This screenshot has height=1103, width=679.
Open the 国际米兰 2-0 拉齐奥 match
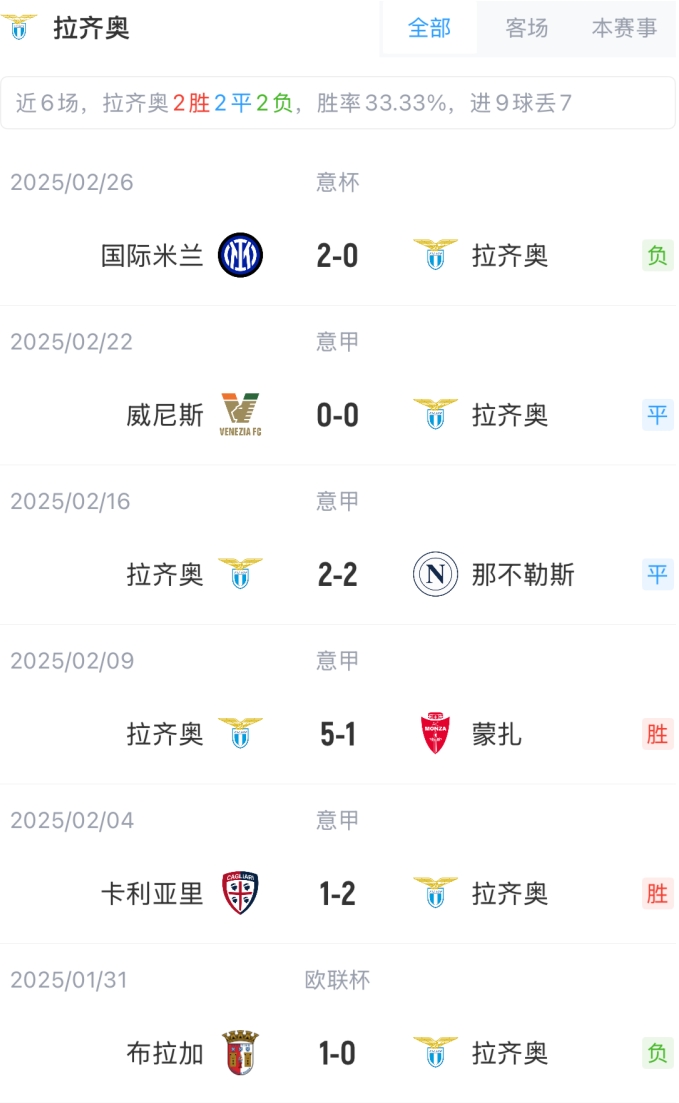point(338,256)
